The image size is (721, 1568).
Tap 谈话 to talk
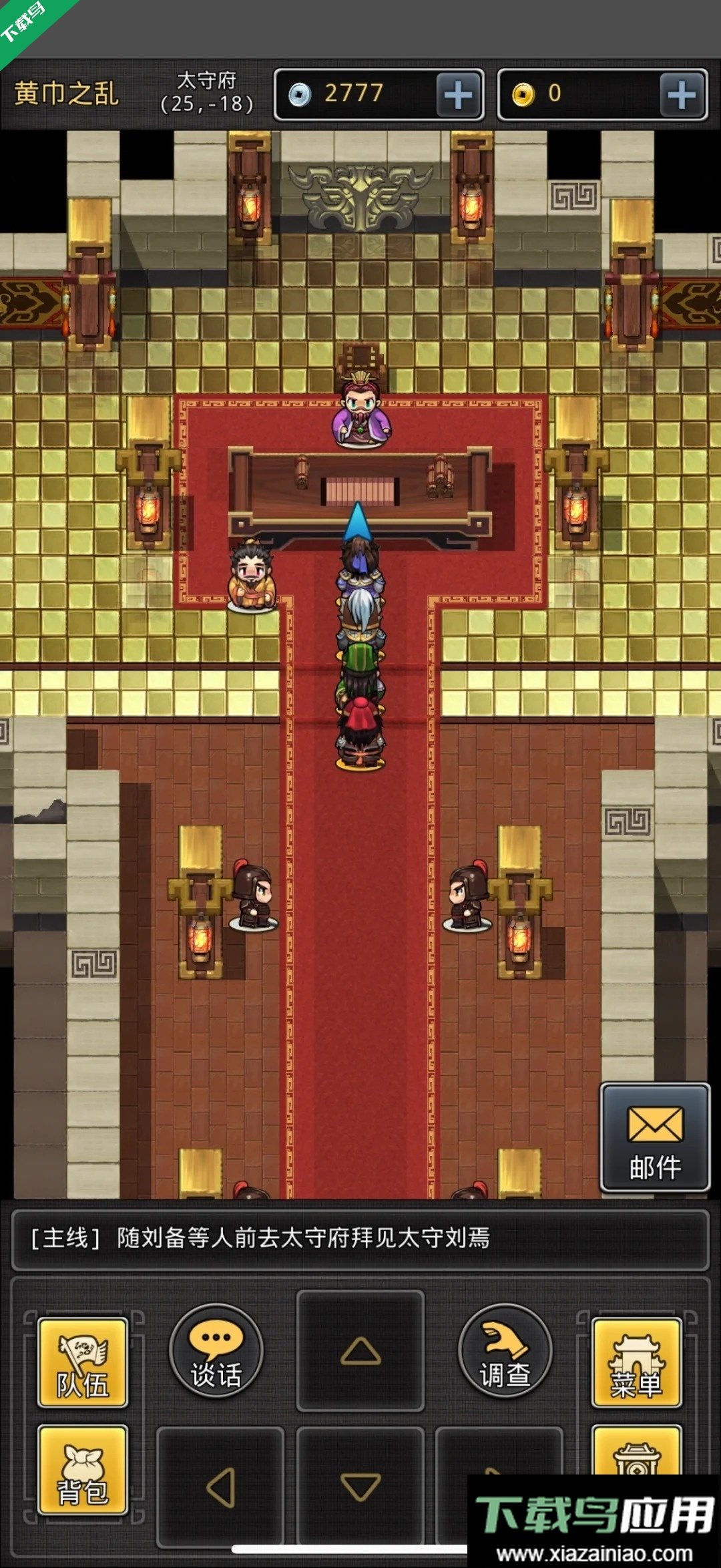(x=216, y=1350)
